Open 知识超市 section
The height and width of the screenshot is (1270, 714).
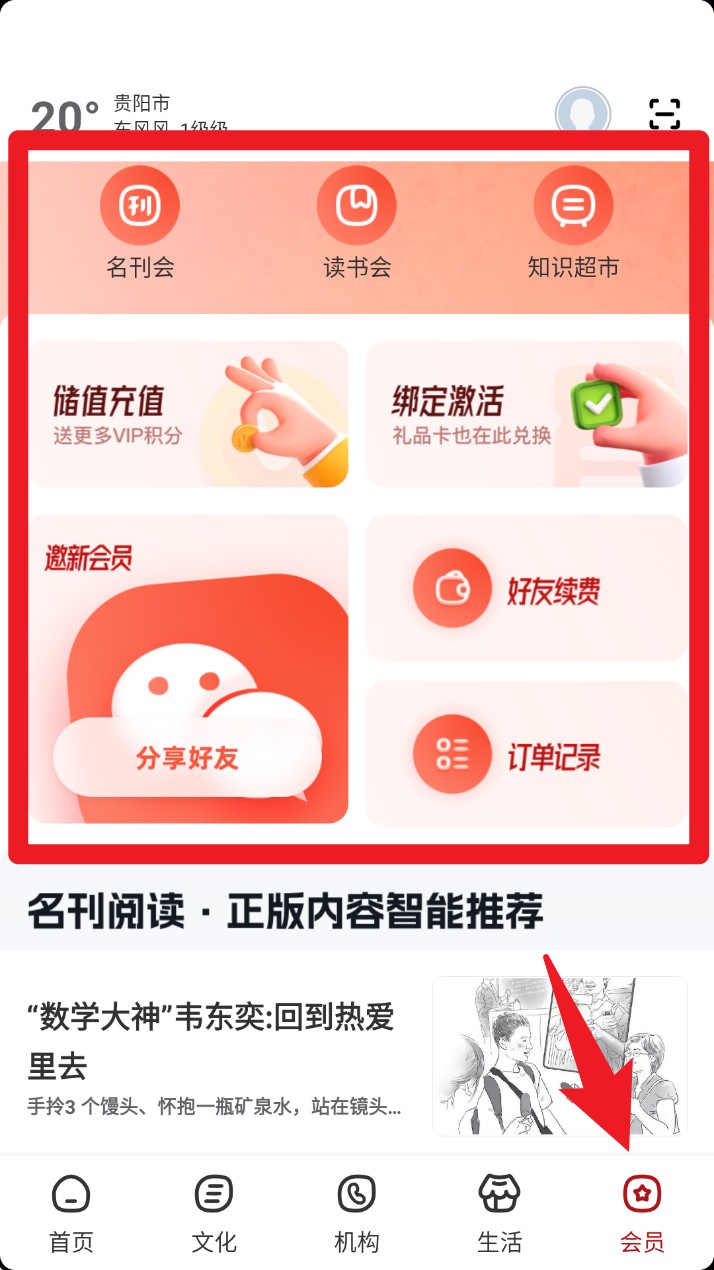click(573, 223)
